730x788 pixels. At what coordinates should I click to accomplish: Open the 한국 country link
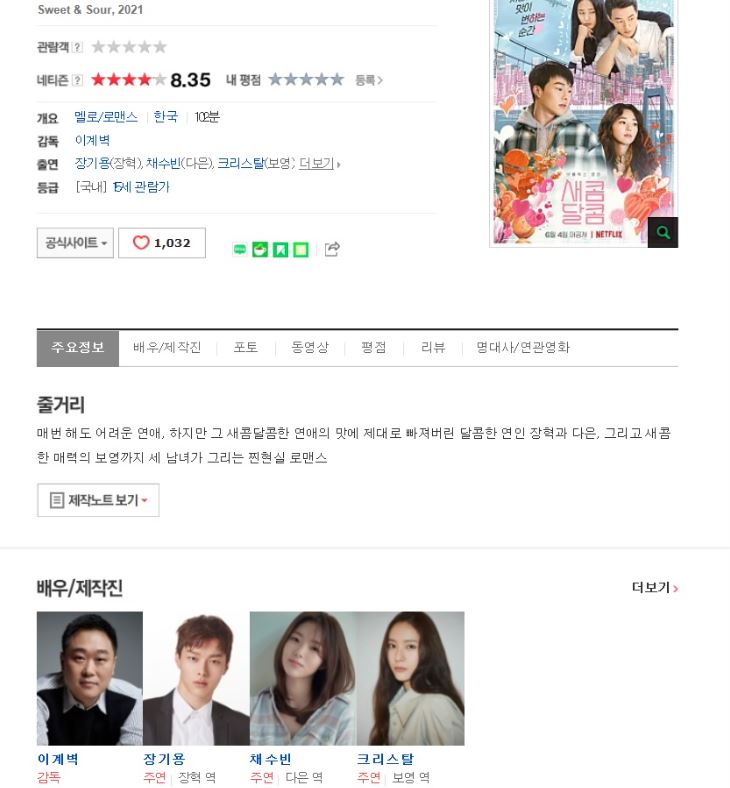(x=165, y=117)
